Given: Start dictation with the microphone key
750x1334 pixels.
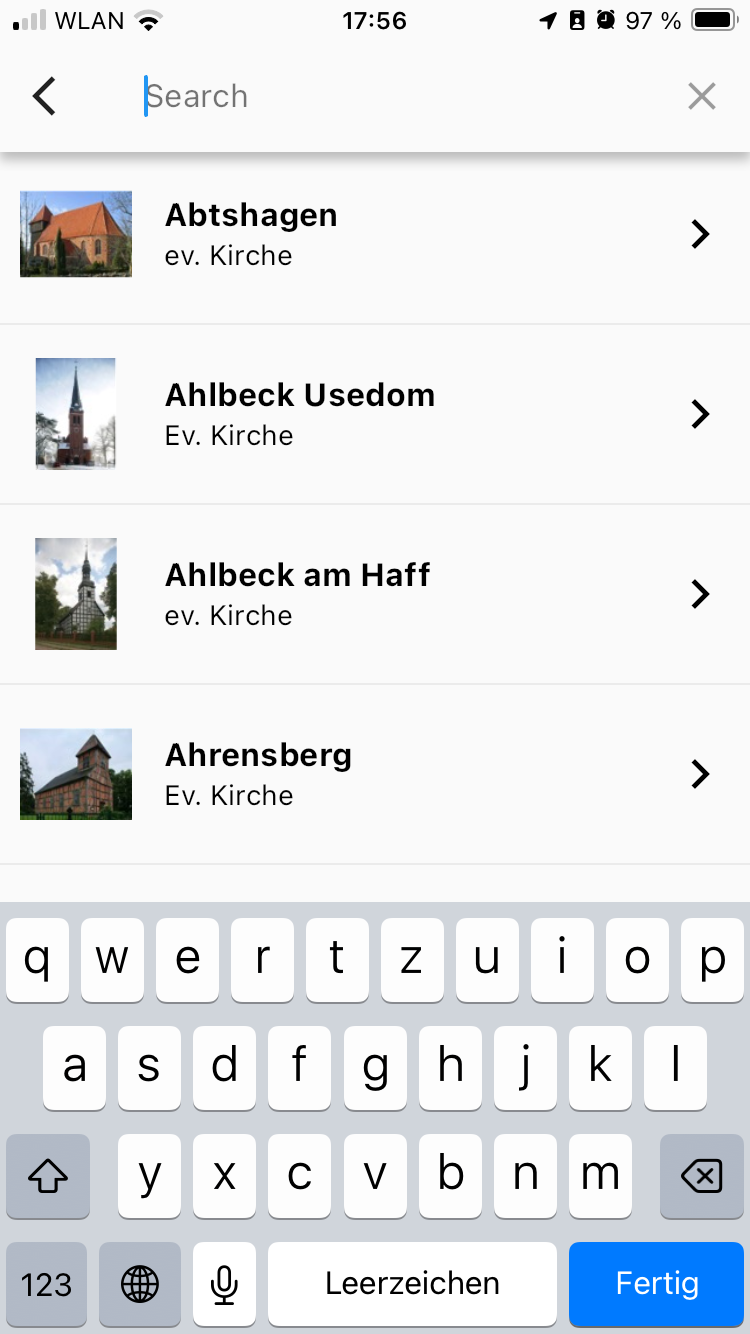Looking at the screenshot, I should tap(224, 1284).
